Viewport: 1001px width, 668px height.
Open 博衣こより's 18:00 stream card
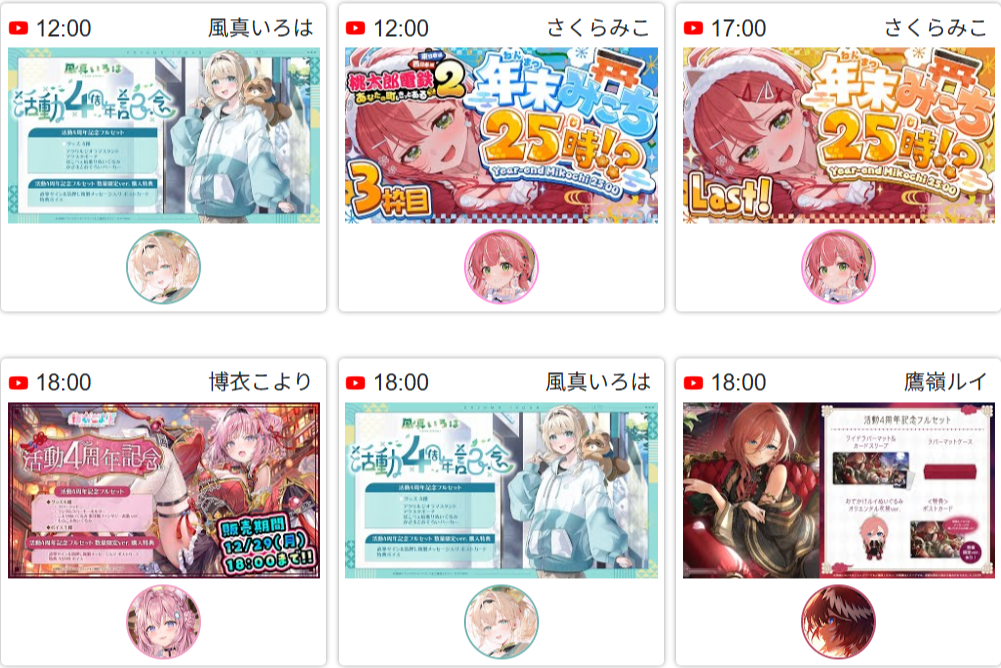[x=163, y=490]
